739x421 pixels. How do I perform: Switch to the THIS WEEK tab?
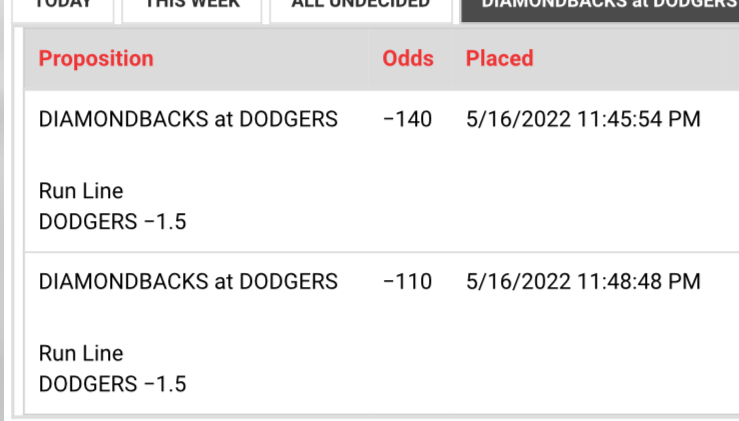click(x=192, y=8)
